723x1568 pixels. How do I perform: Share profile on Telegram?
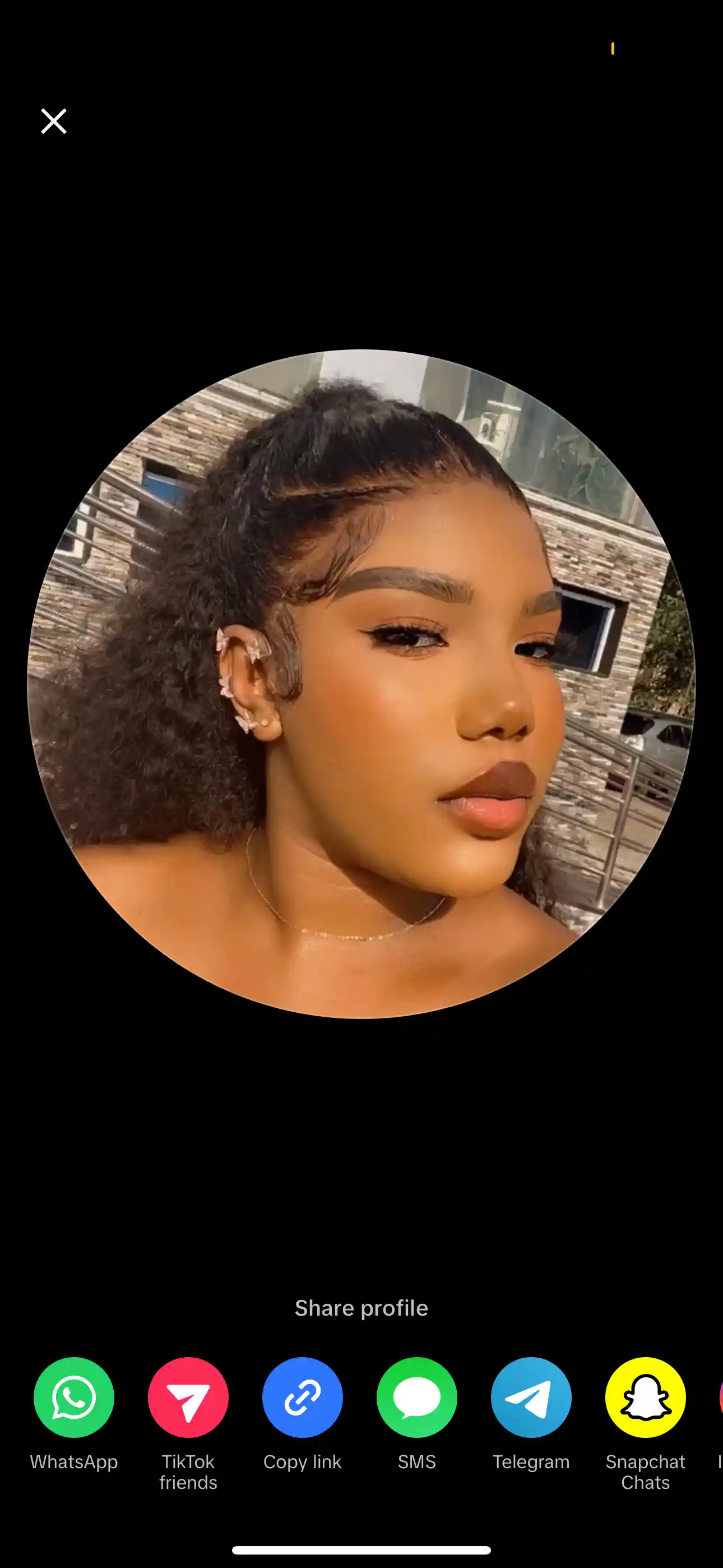pyautogui.click(x=531, y=1397)
